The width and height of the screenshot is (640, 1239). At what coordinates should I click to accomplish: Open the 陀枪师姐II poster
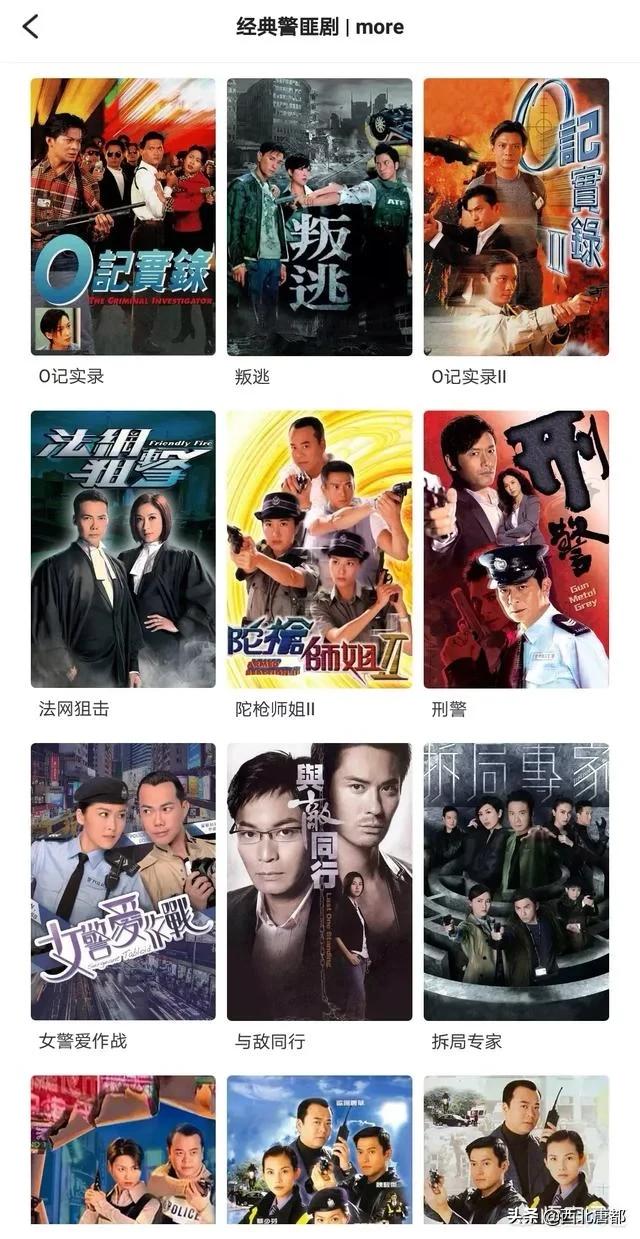coord(319,549)
